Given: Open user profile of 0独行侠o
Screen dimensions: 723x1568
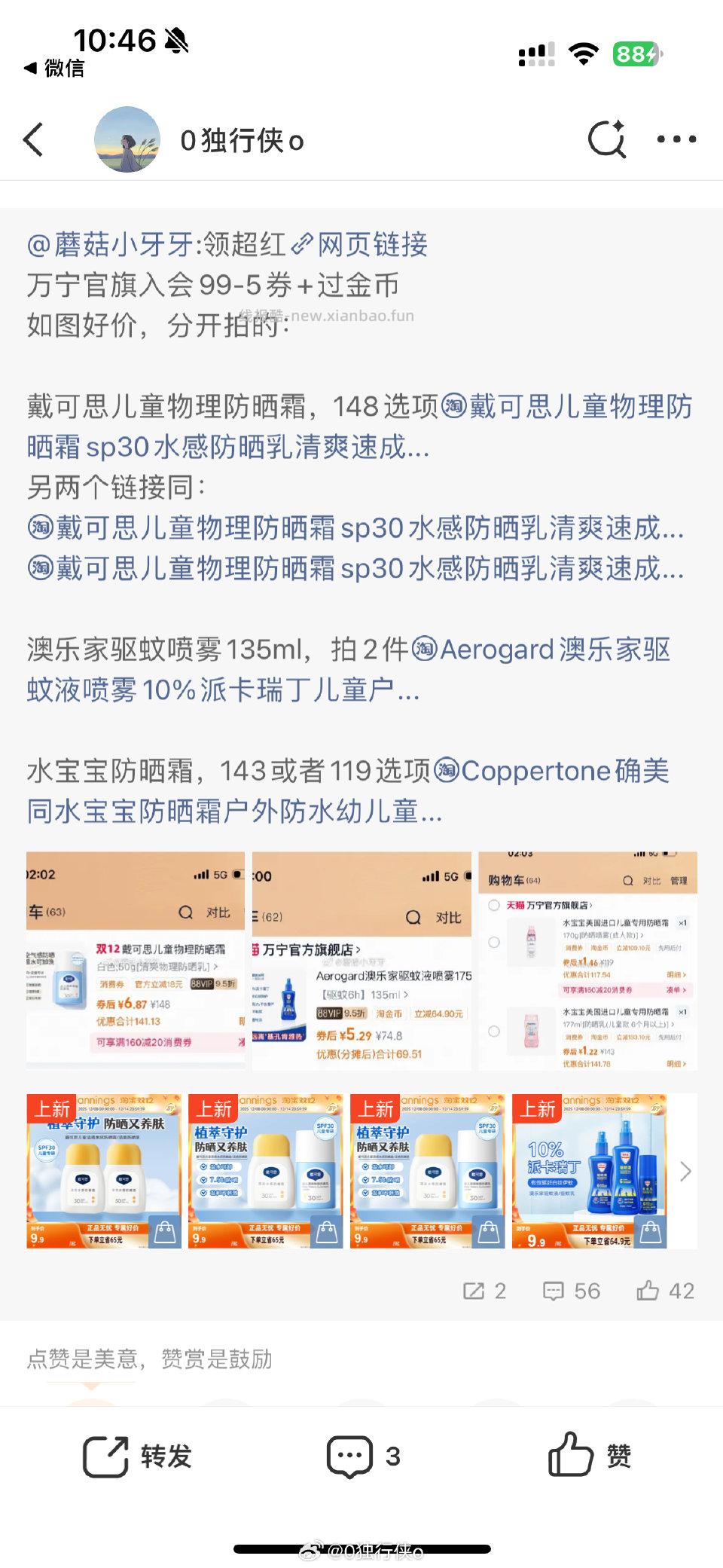Looking at the screenshot, I should pyautogui.click(x=241, y=139).
